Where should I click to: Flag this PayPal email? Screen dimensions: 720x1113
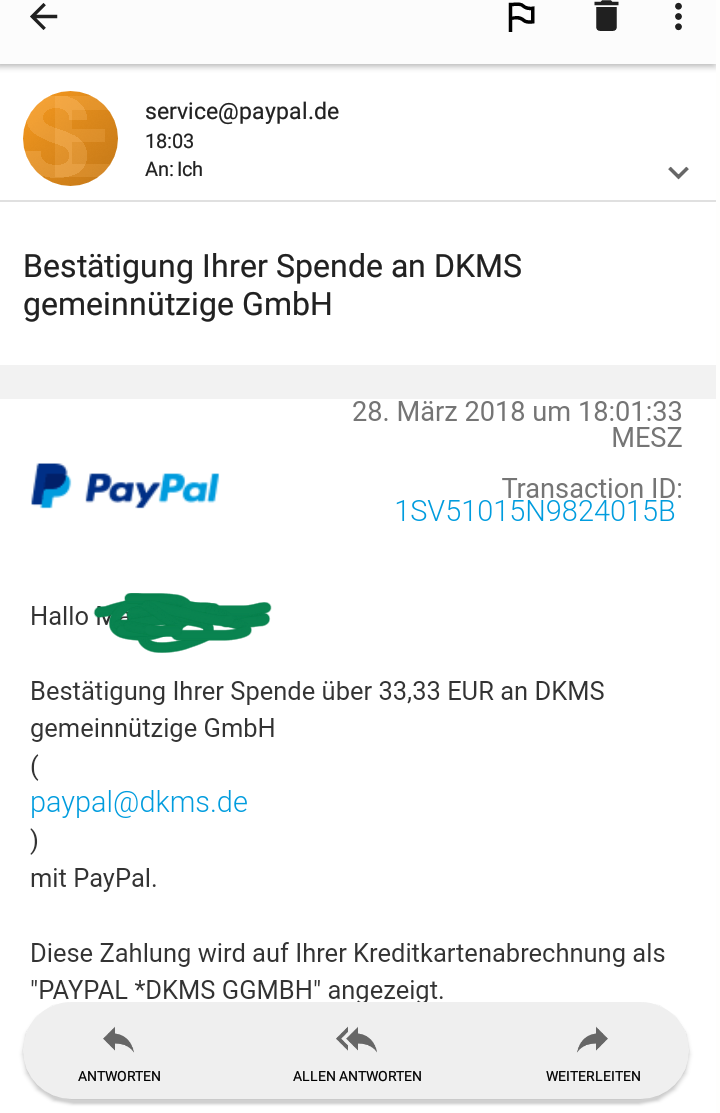(x=521, y=17)
